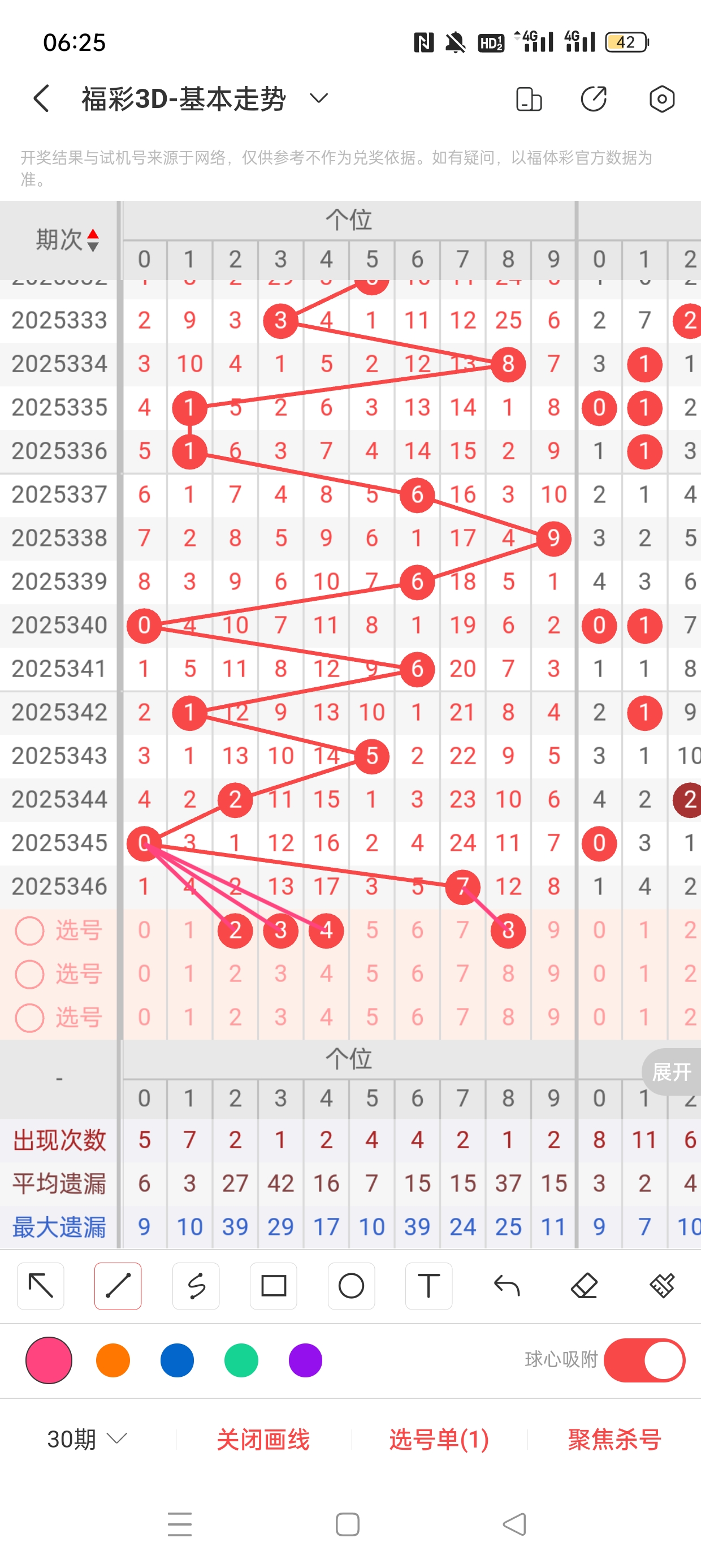The image size is (701, 1568).
Task: Choose the orange drawing color
Action: coord(113,1360)
